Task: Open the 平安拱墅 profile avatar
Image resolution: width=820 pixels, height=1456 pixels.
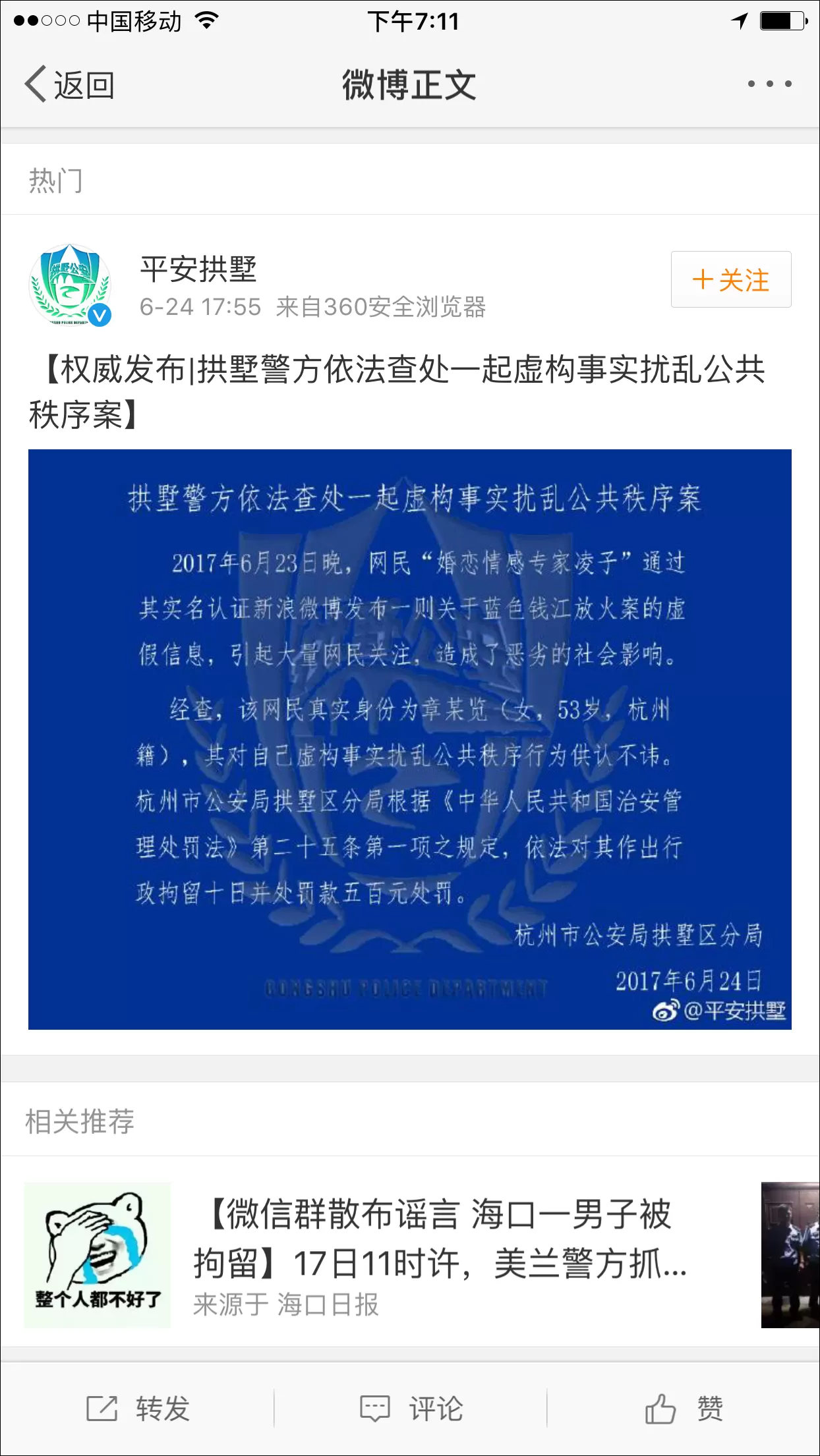Action: point(71,285)
